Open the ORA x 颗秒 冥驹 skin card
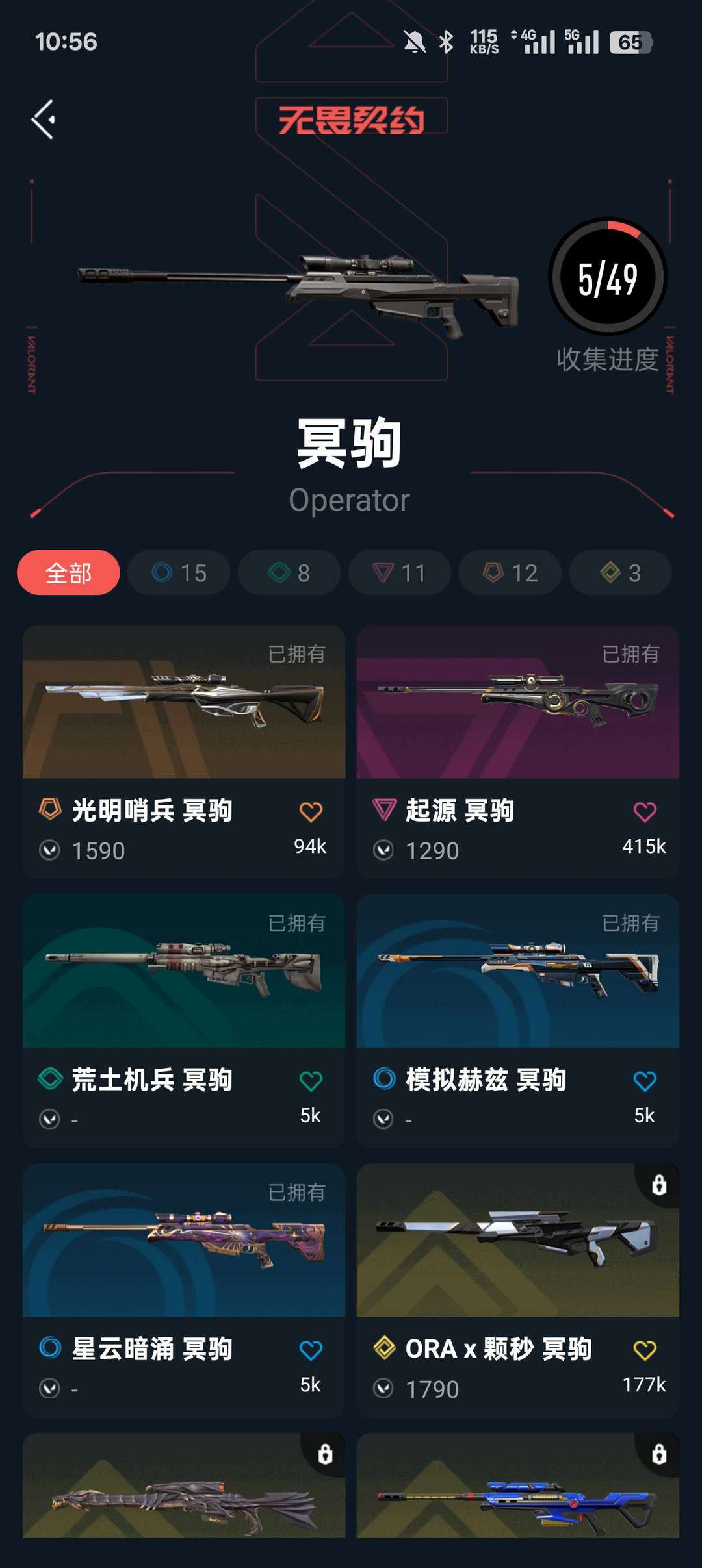Image resolution: width=702 pixels, height=1568 pixels. 518,1291
